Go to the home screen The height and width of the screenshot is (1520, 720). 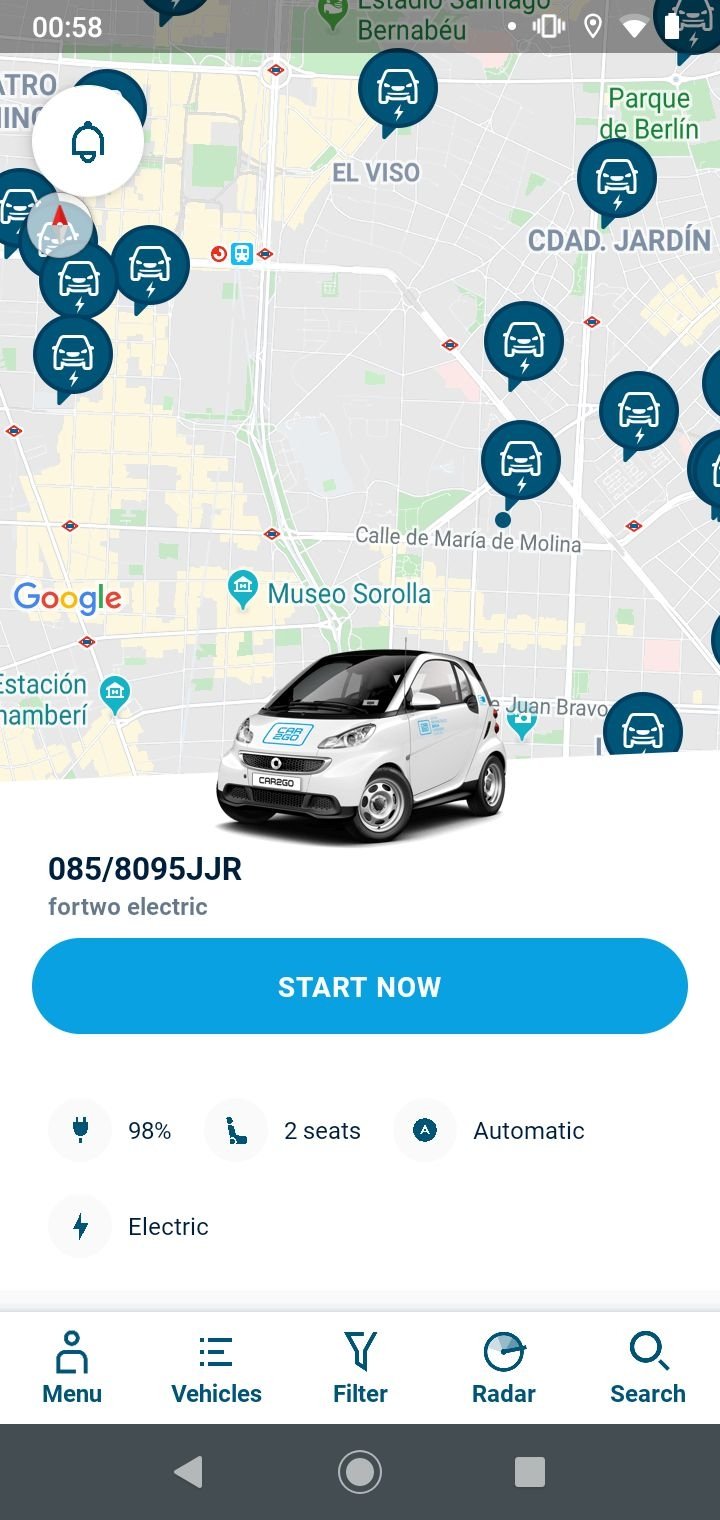(x=360, y=1472)
